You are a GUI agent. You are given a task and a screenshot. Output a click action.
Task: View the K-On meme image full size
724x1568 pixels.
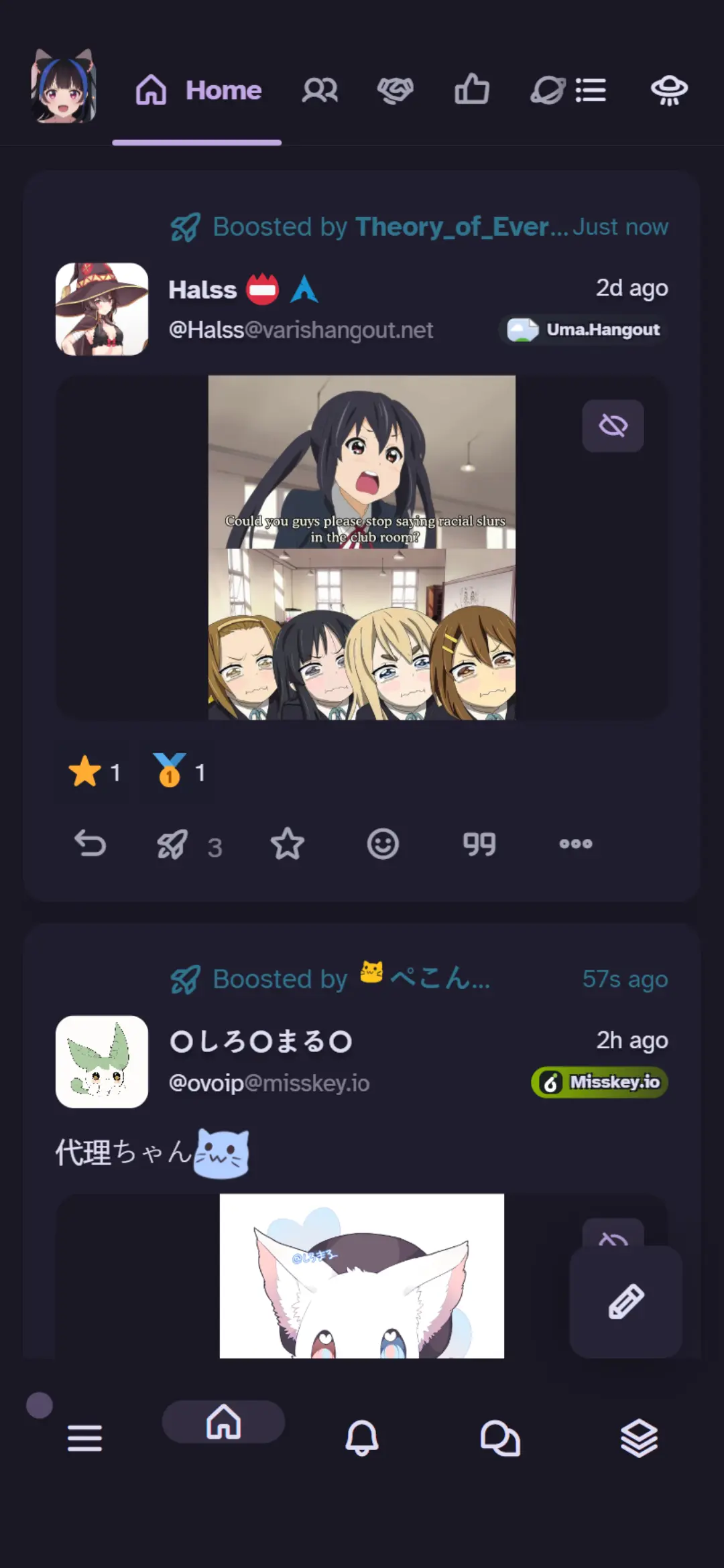point(362,547)
